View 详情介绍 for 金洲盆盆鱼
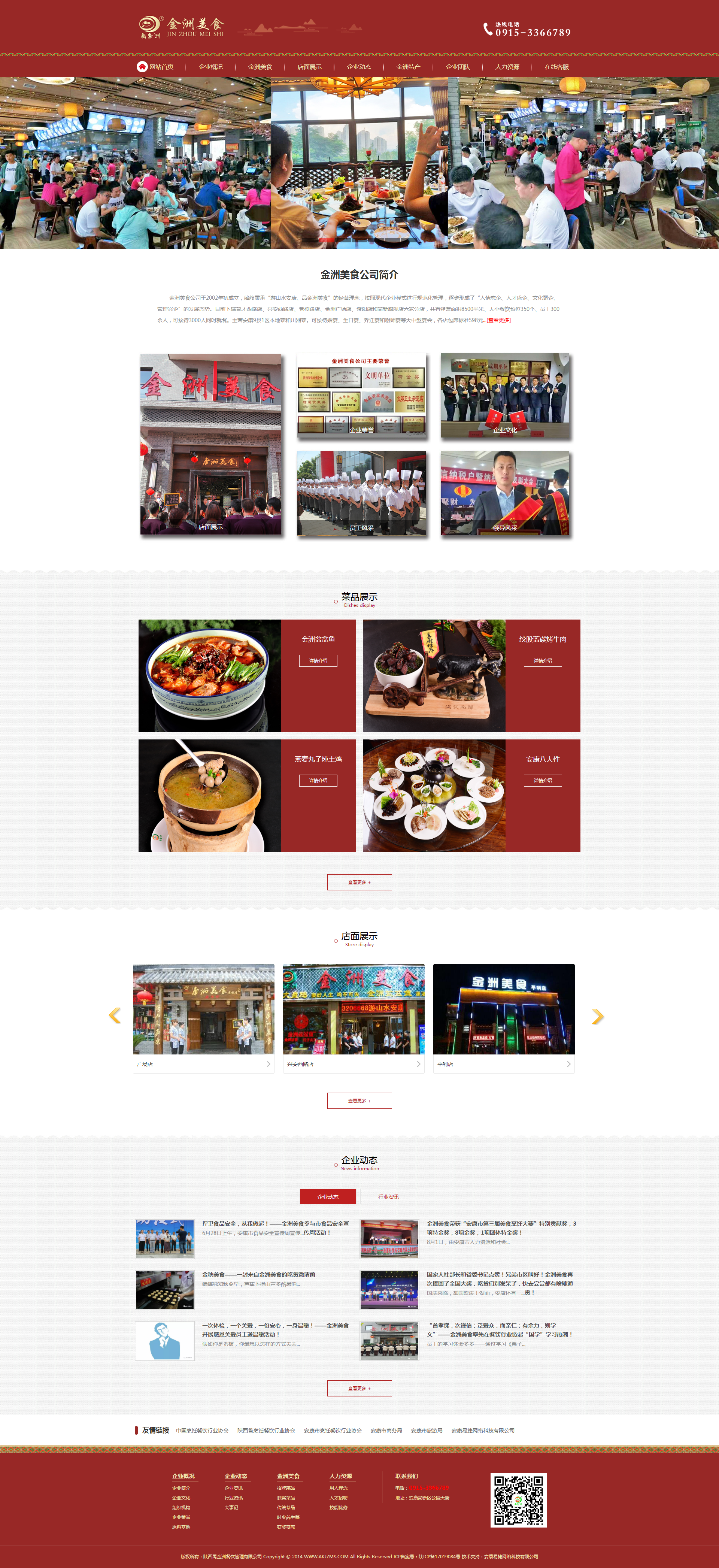The image size is (719, 1568). [318, 660]
